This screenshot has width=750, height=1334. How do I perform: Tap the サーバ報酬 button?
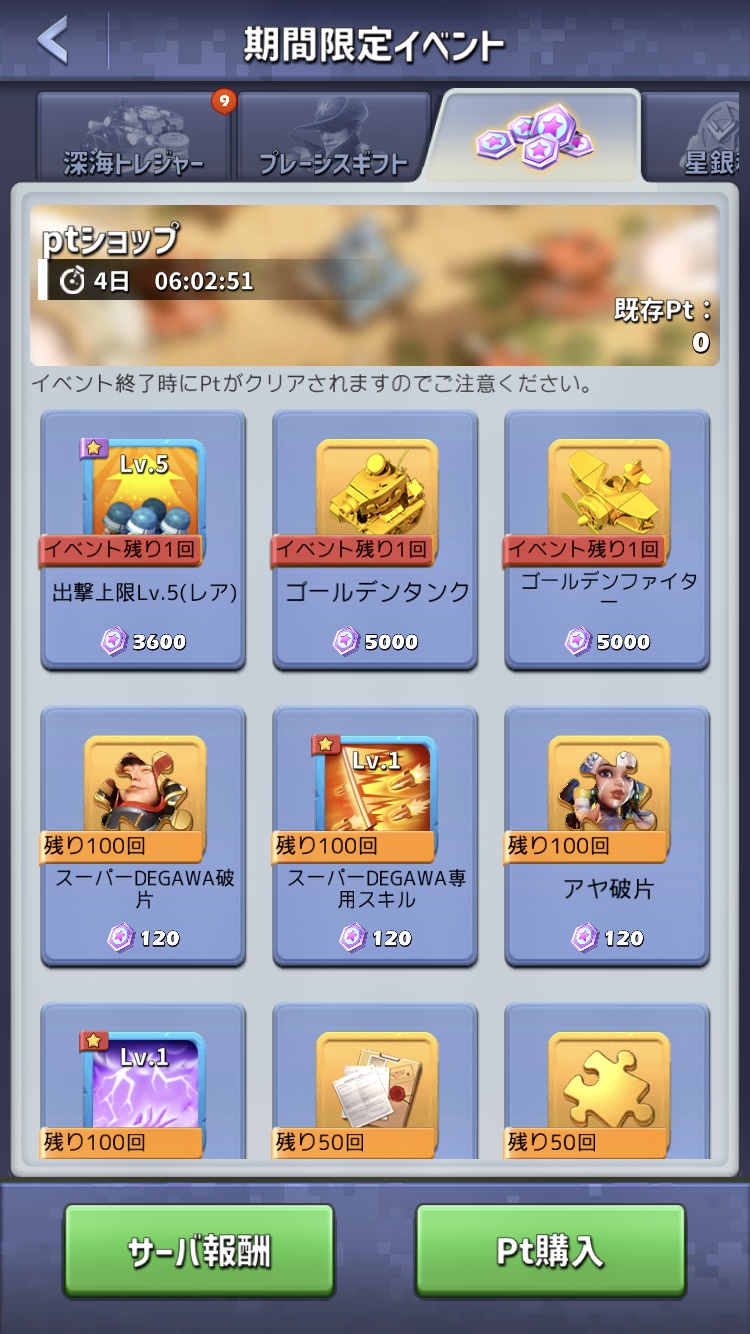(199, 1251)
